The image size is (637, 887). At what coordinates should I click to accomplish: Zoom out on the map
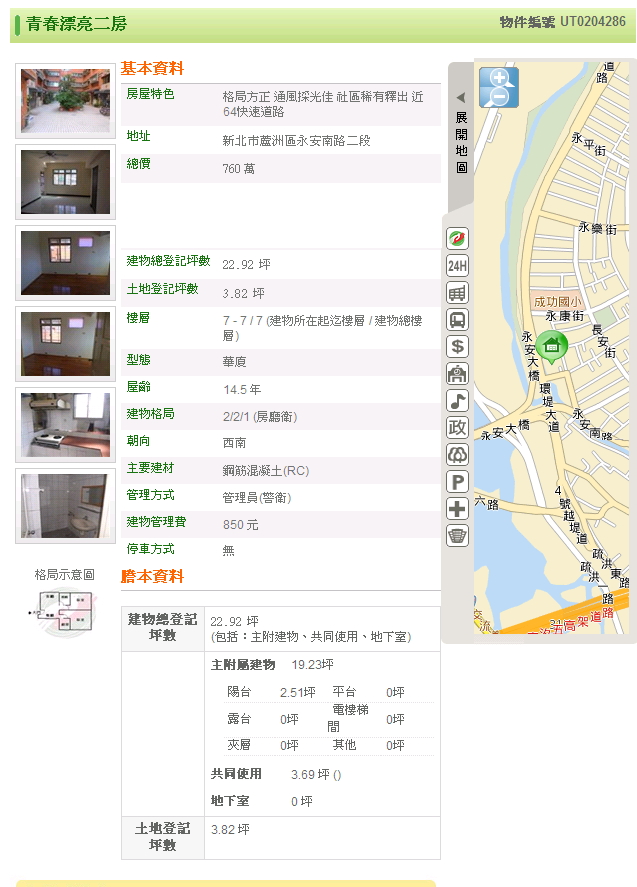[497, 97]
